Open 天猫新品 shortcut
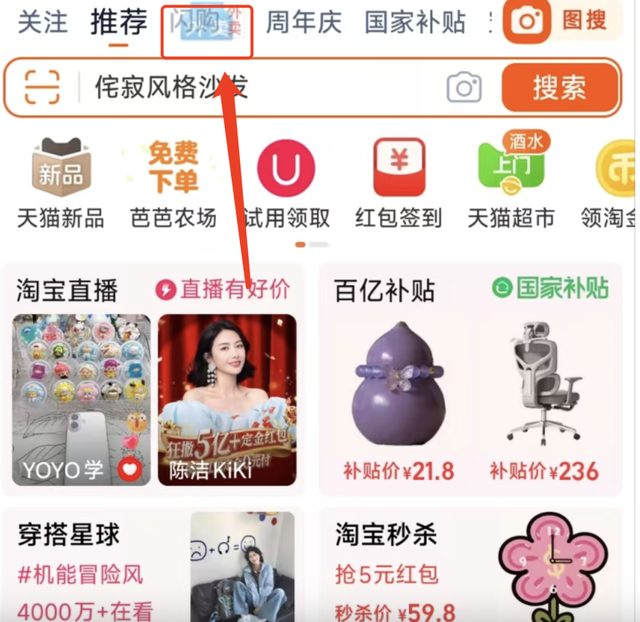The image size is (640, 622). tap(61, 183)
